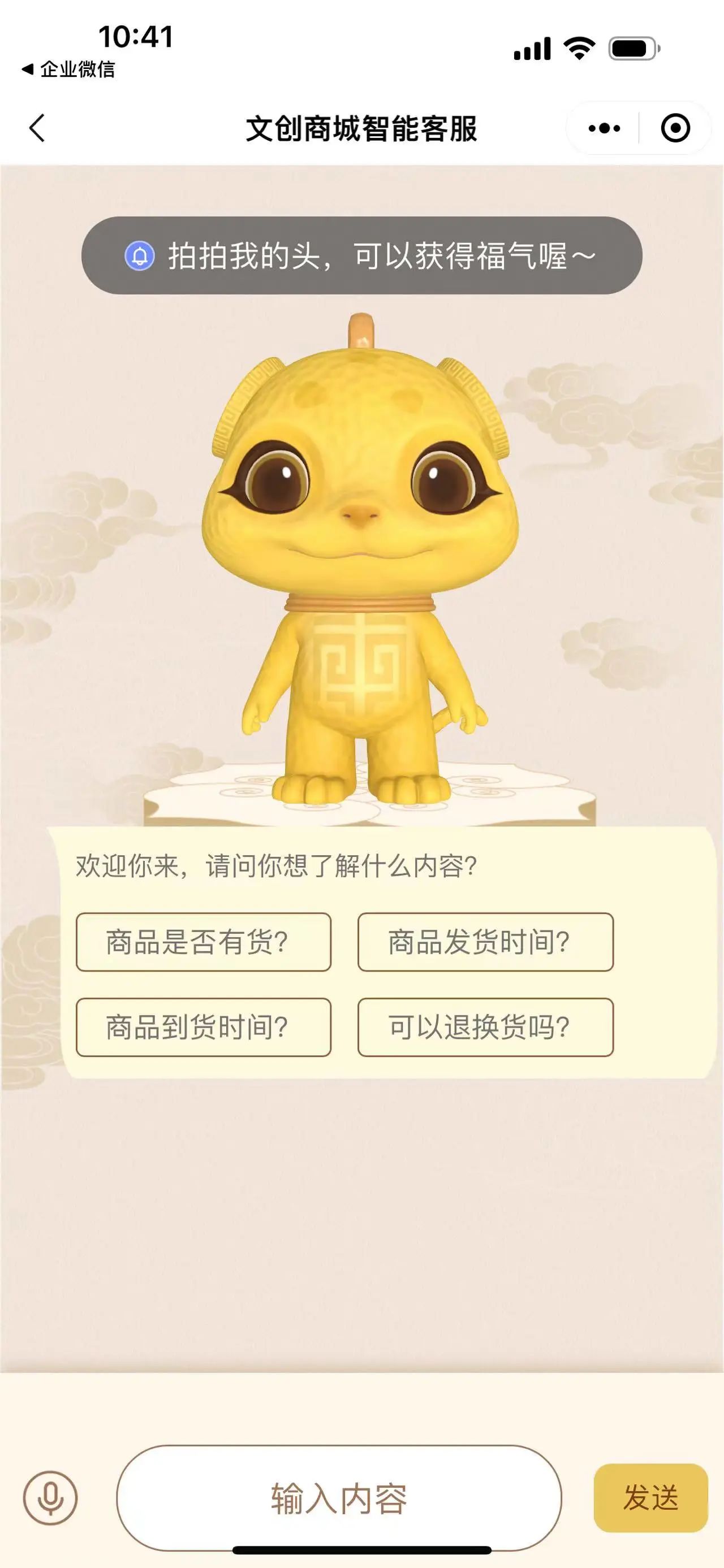Ask 商品是否有货?

[x=204, y=942]
